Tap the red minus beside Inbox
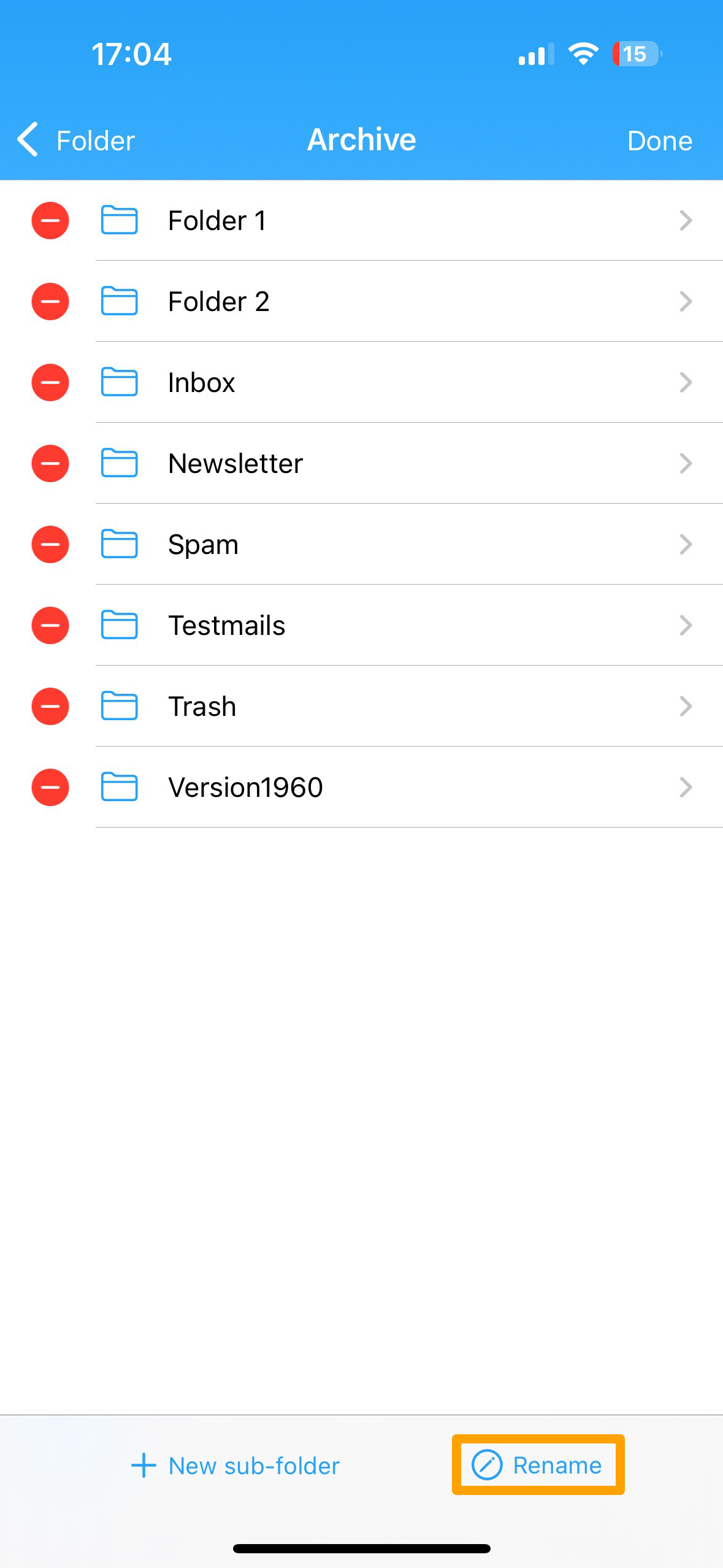The width and height of the screenshot is (723, 1568). (50, 382)
